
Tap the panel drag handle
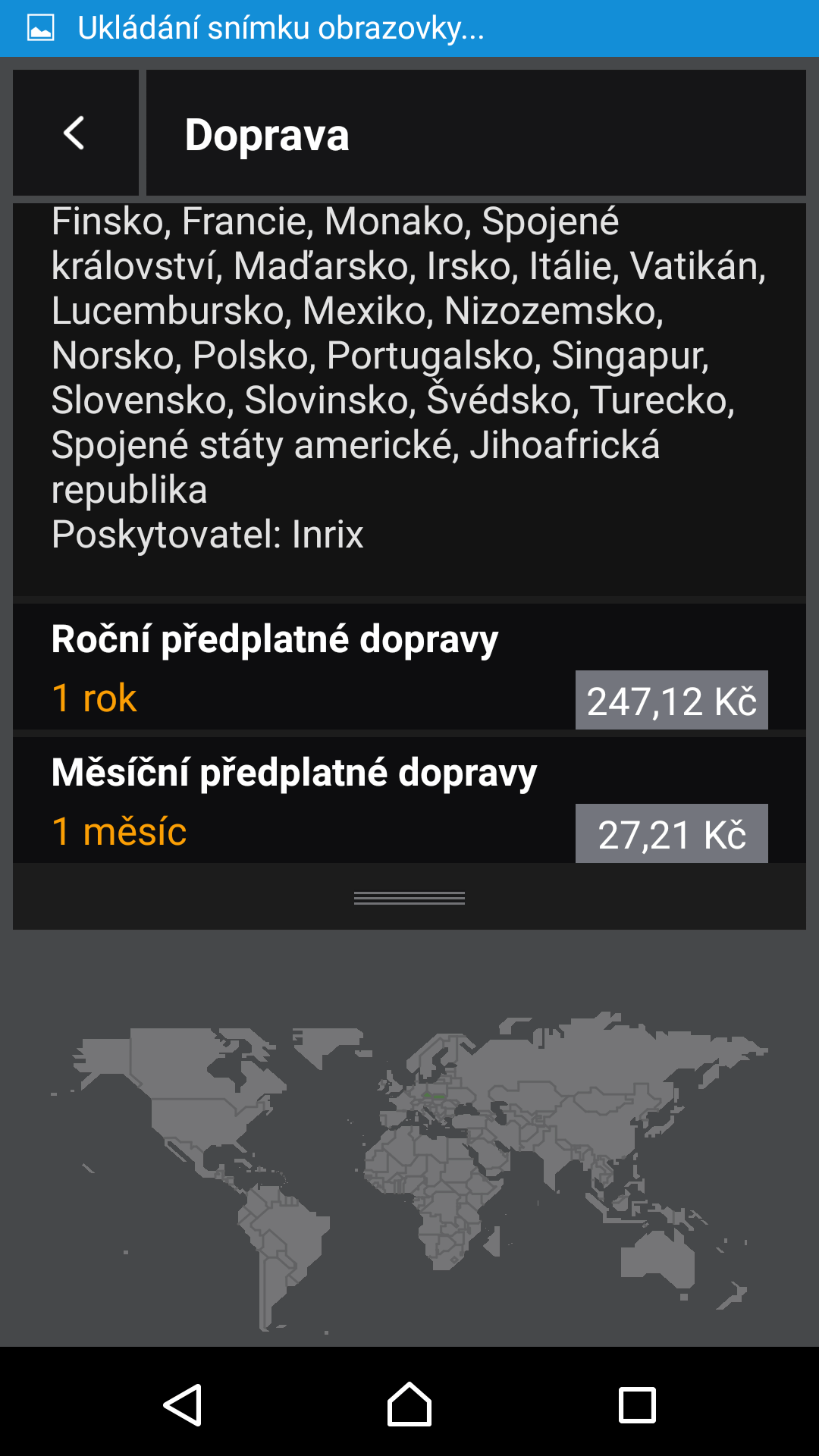409,898
